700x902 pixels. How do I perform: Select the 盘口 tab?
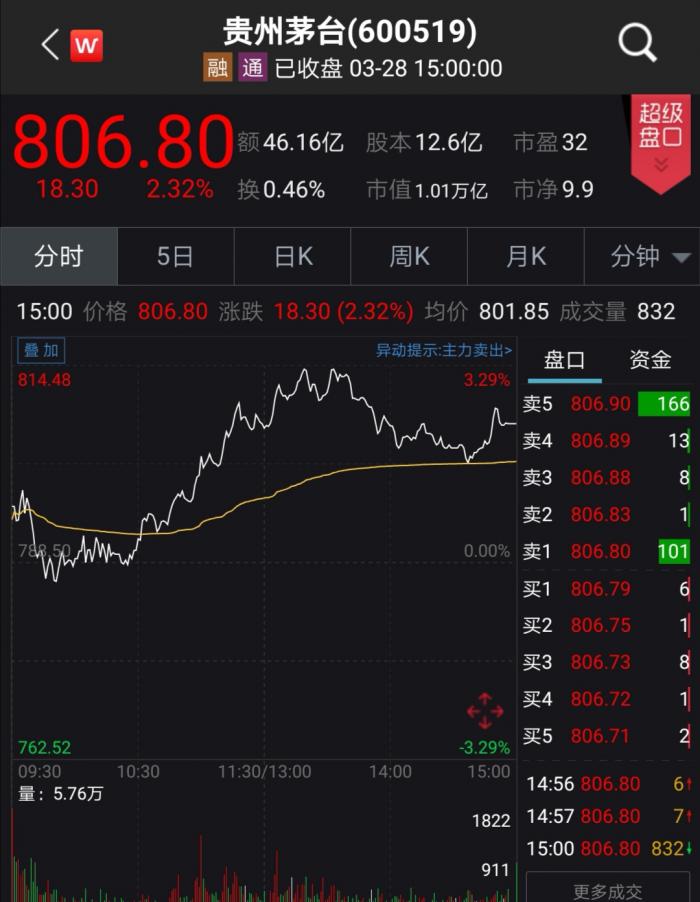[x=564, y=360]
